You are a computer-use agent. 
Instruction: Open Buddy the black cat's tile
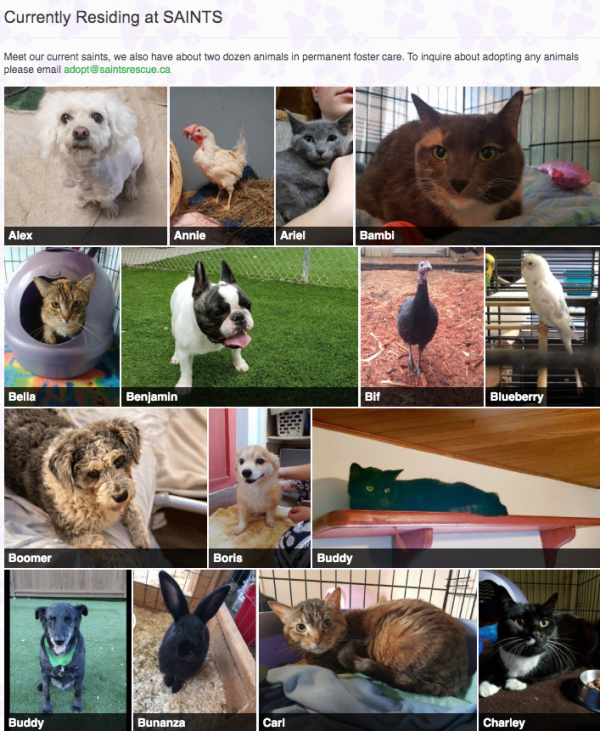(x=455, y=483)
